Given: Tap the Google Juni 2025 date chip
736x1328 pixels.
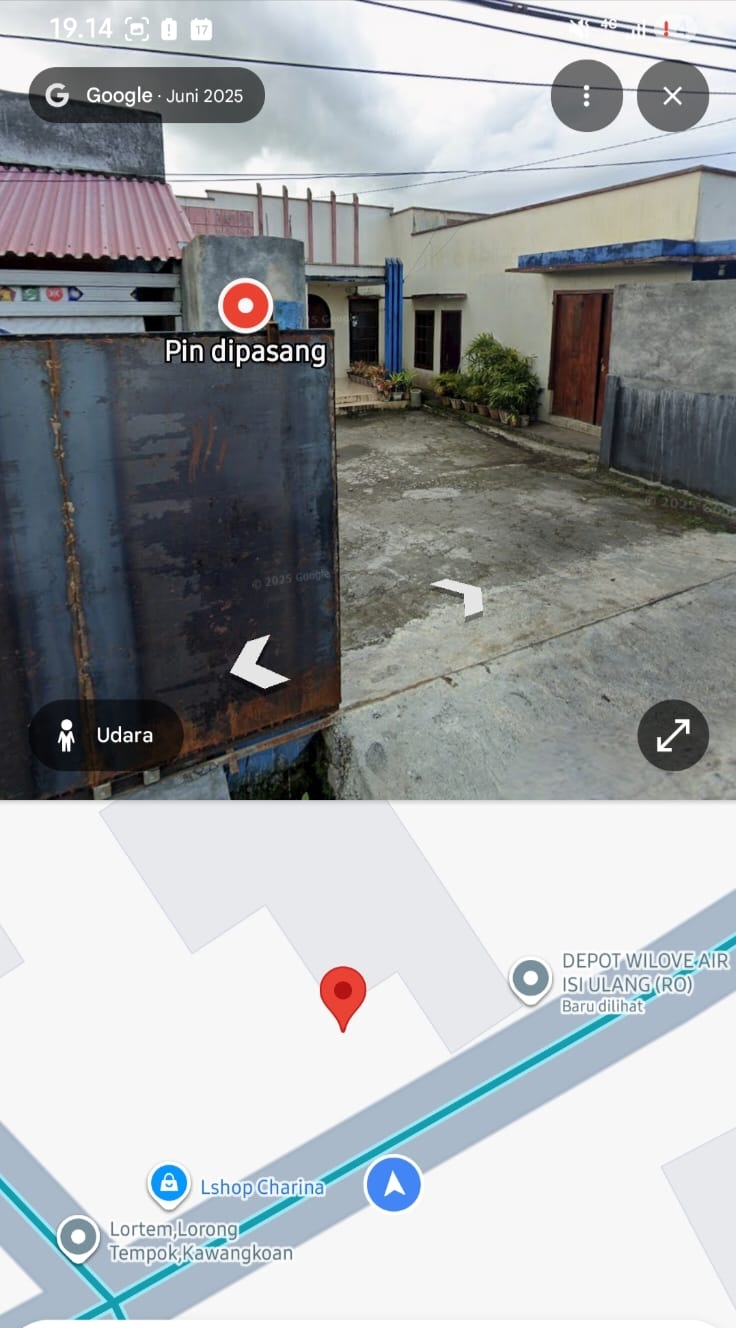Looking at the screenshot, I should (147, 96).
